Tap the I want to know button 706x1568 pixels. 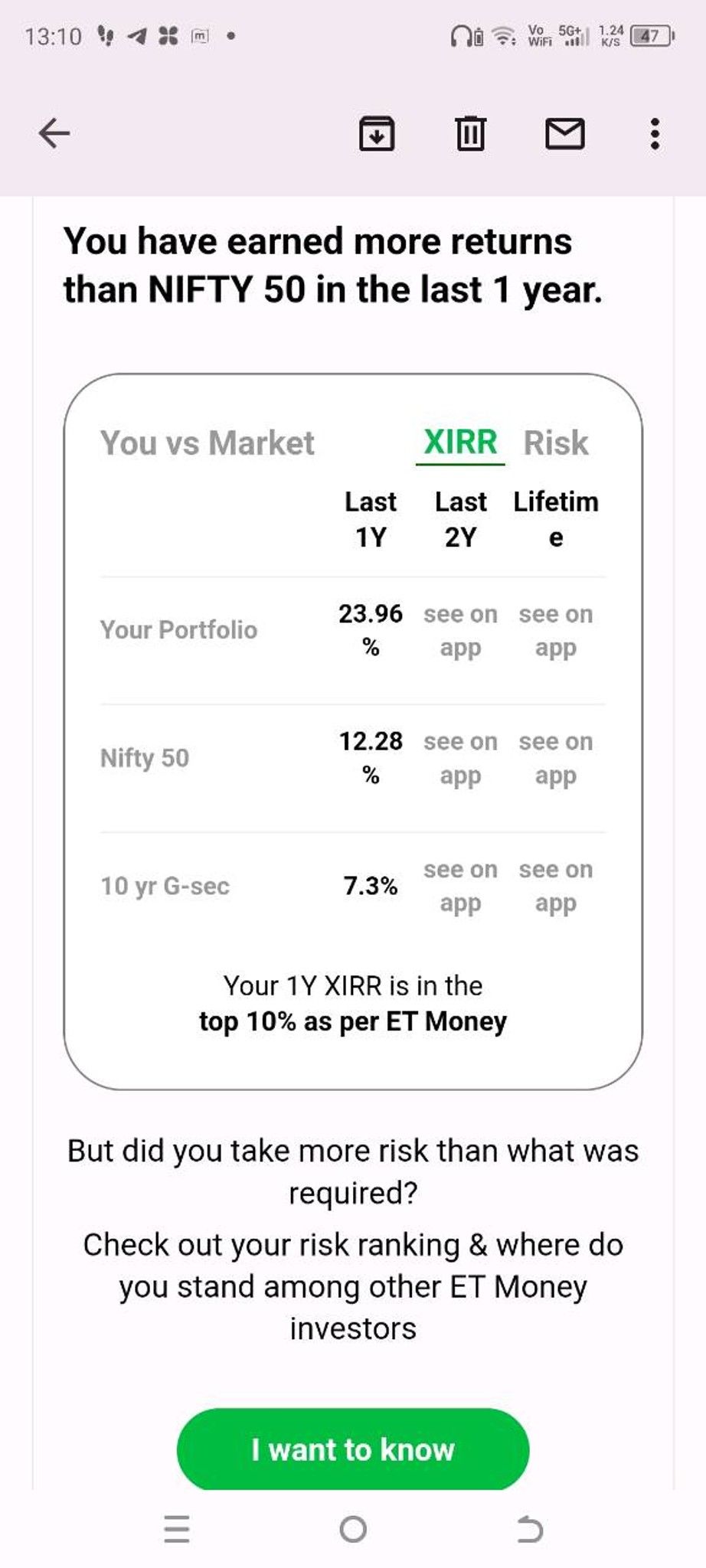tap(353, 1449)
